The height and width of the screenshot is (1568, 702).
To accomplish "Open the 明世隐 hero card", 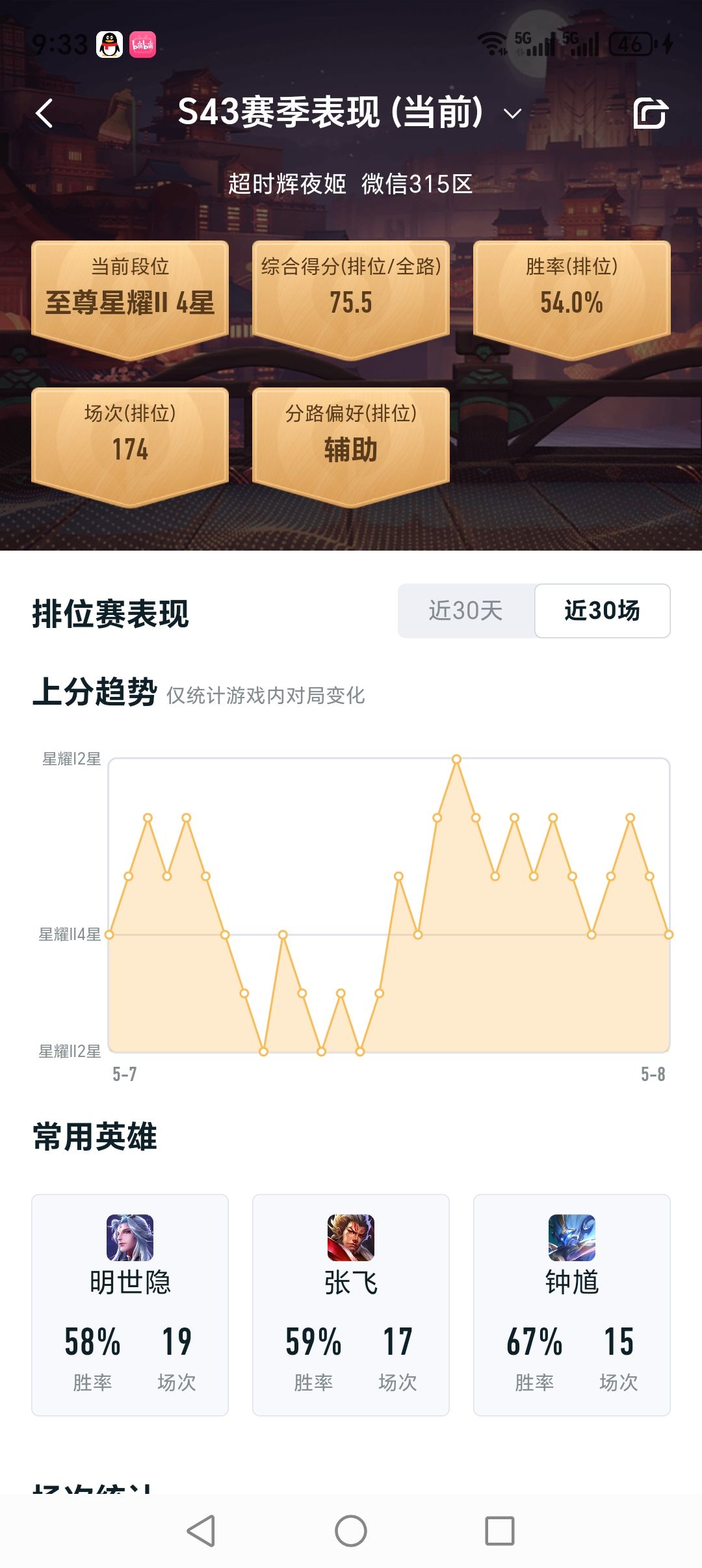I will coord(130,1305).
